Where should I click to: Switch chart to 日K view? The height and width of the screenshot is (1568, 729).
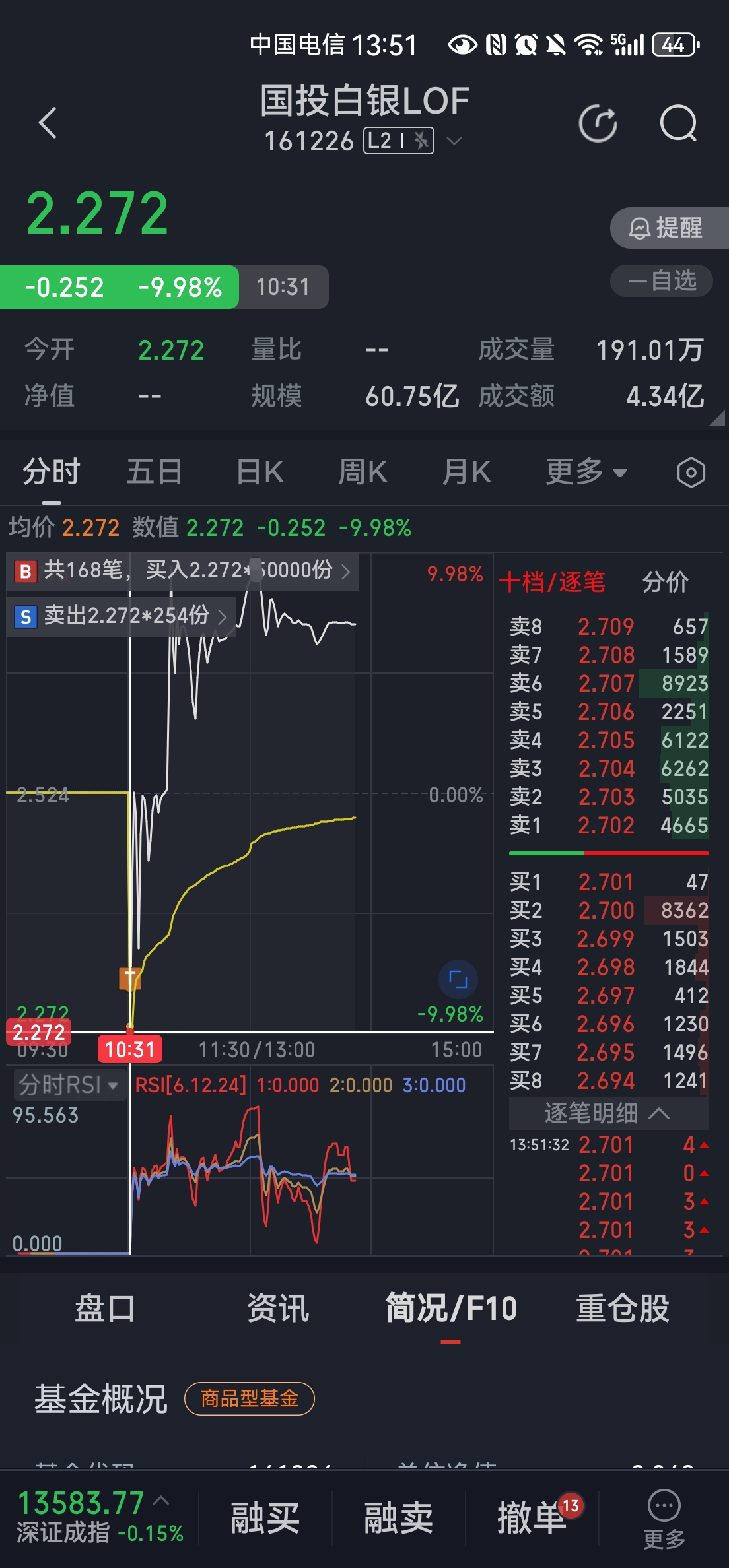(x=260, y=473)
